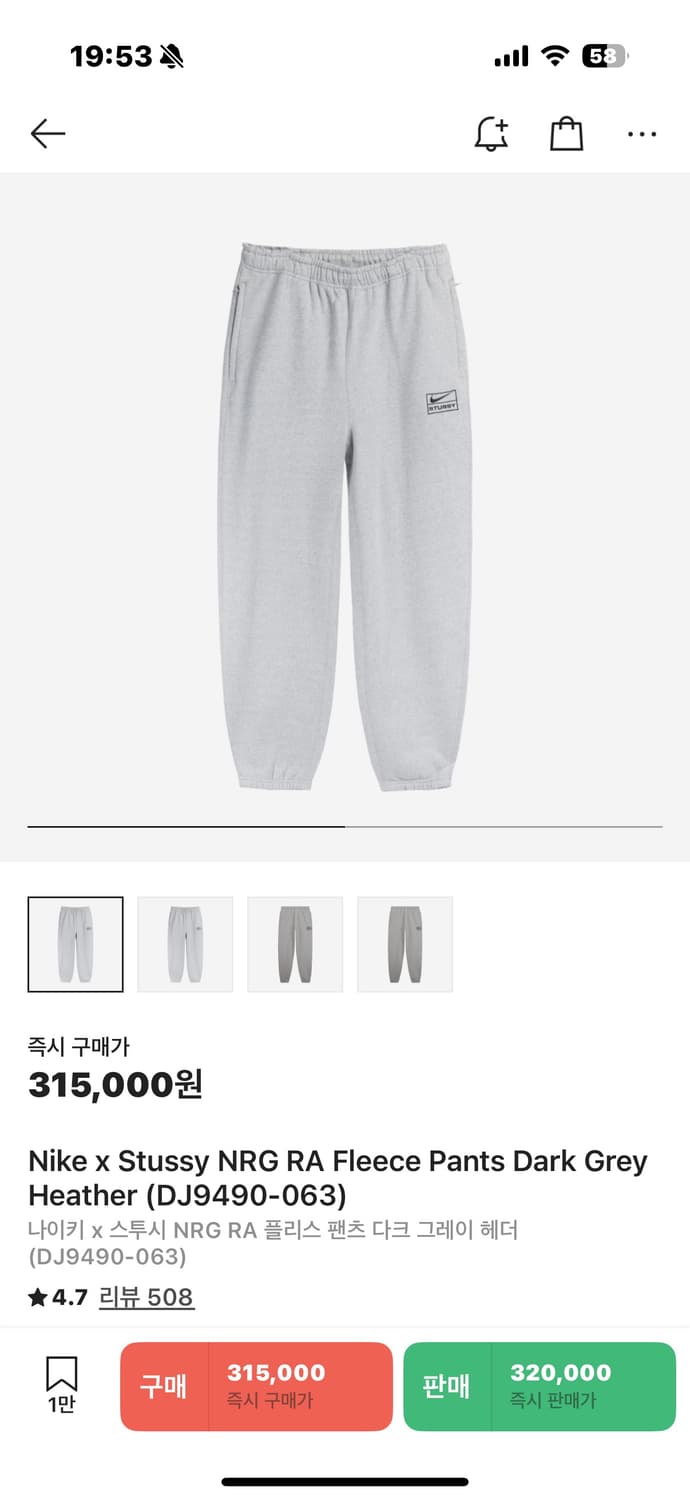Image resolution: width=690 pixels, height=1500 pixels.
Task: Bookmark this item with the 1만 save icon
Action: (61, 1385)
